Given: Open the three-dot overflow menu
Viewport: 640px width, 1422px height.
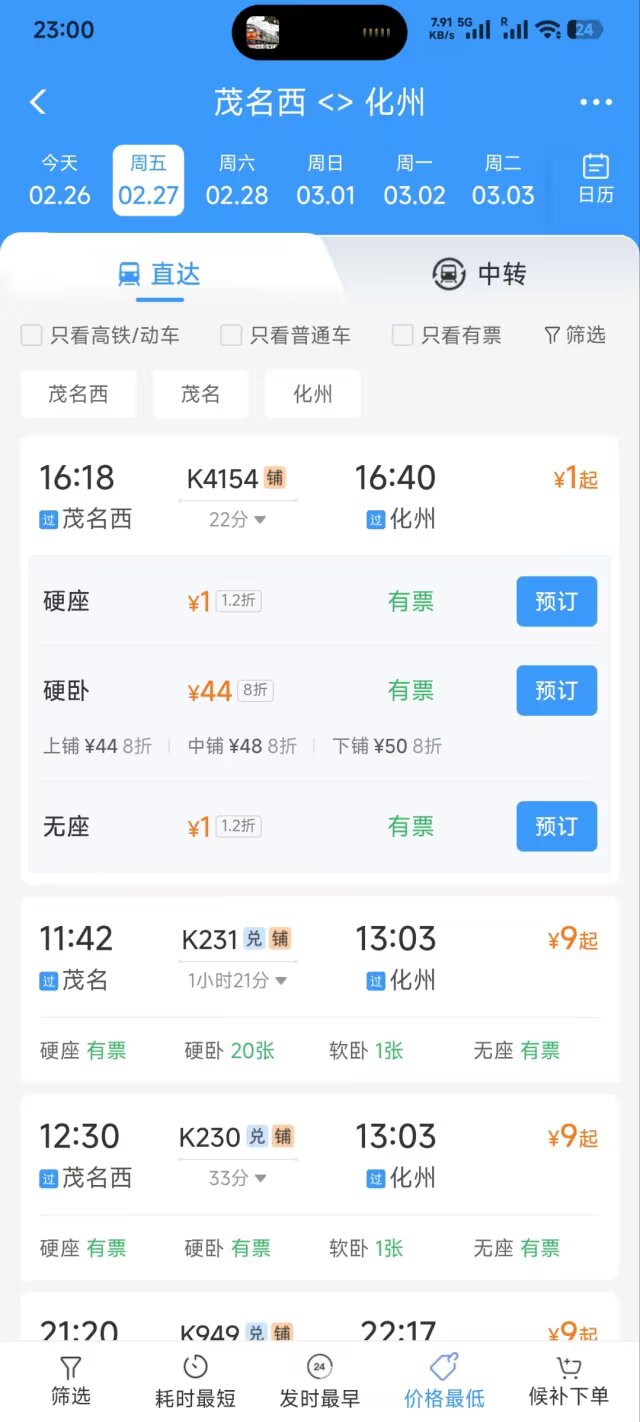Looking at the screenshot, I should (596, 102).
